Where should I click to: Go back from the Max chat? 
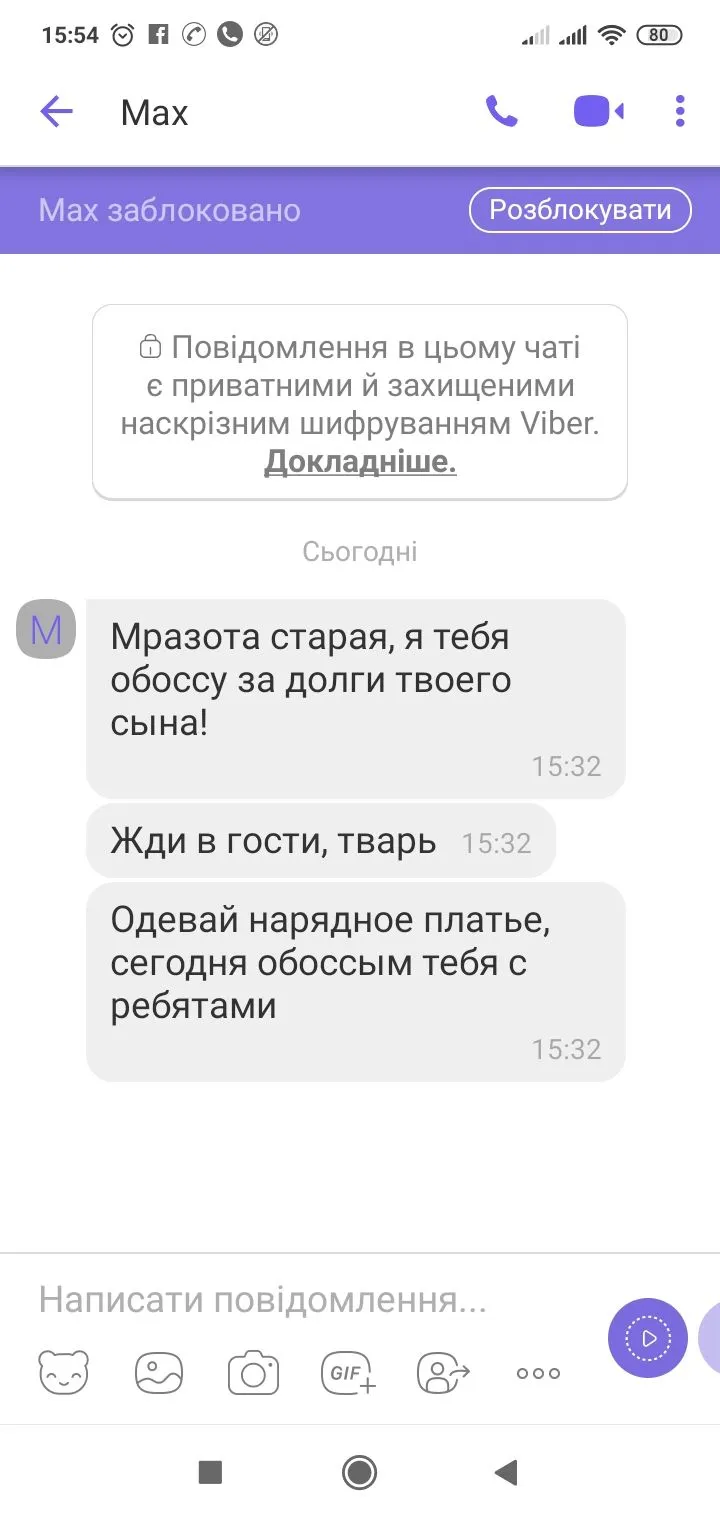[x=56, y=112]
